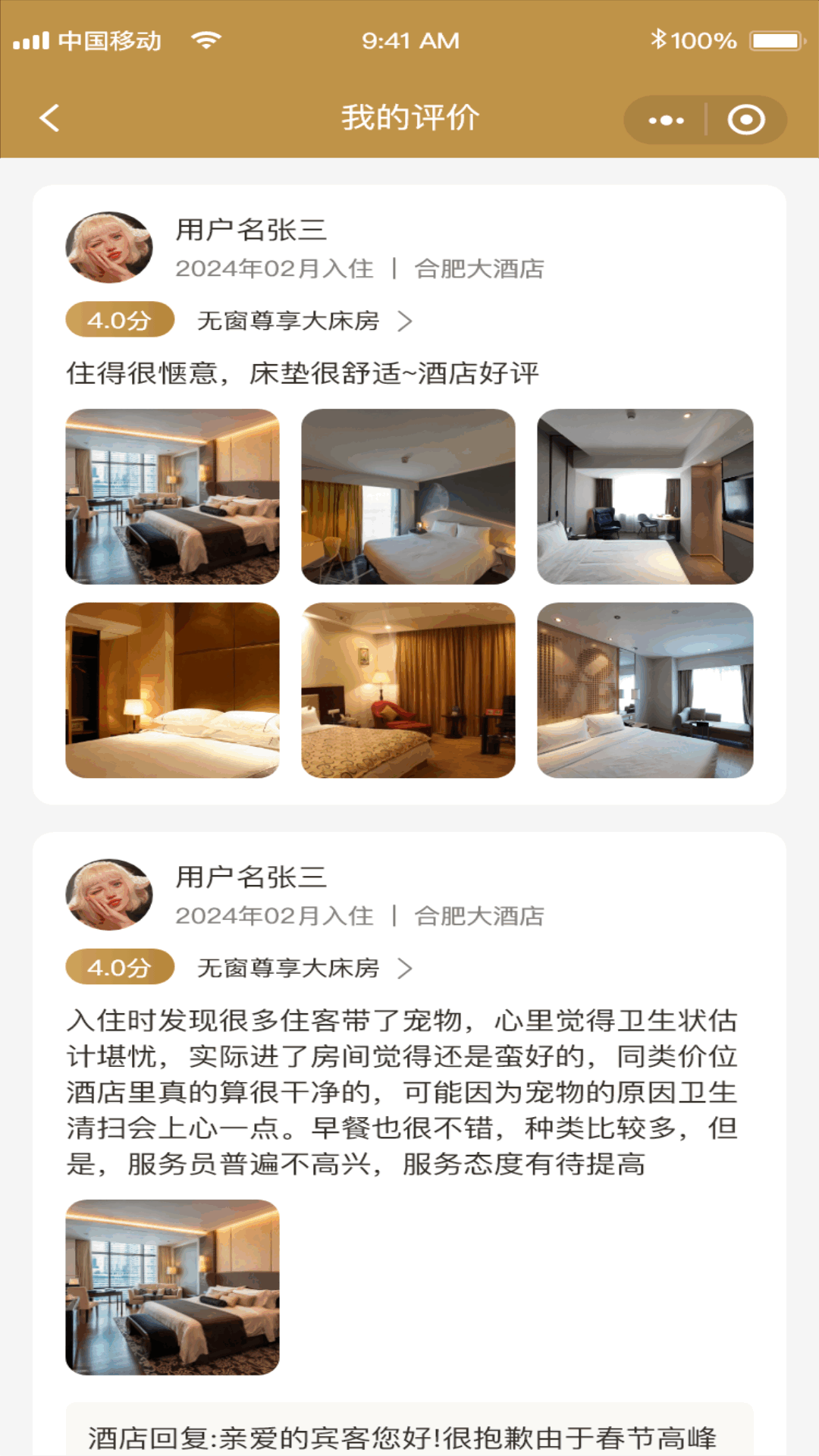Tap the chevron beside the second room name
This screenshot has height=1456, width=819.
tap(407, 968)
